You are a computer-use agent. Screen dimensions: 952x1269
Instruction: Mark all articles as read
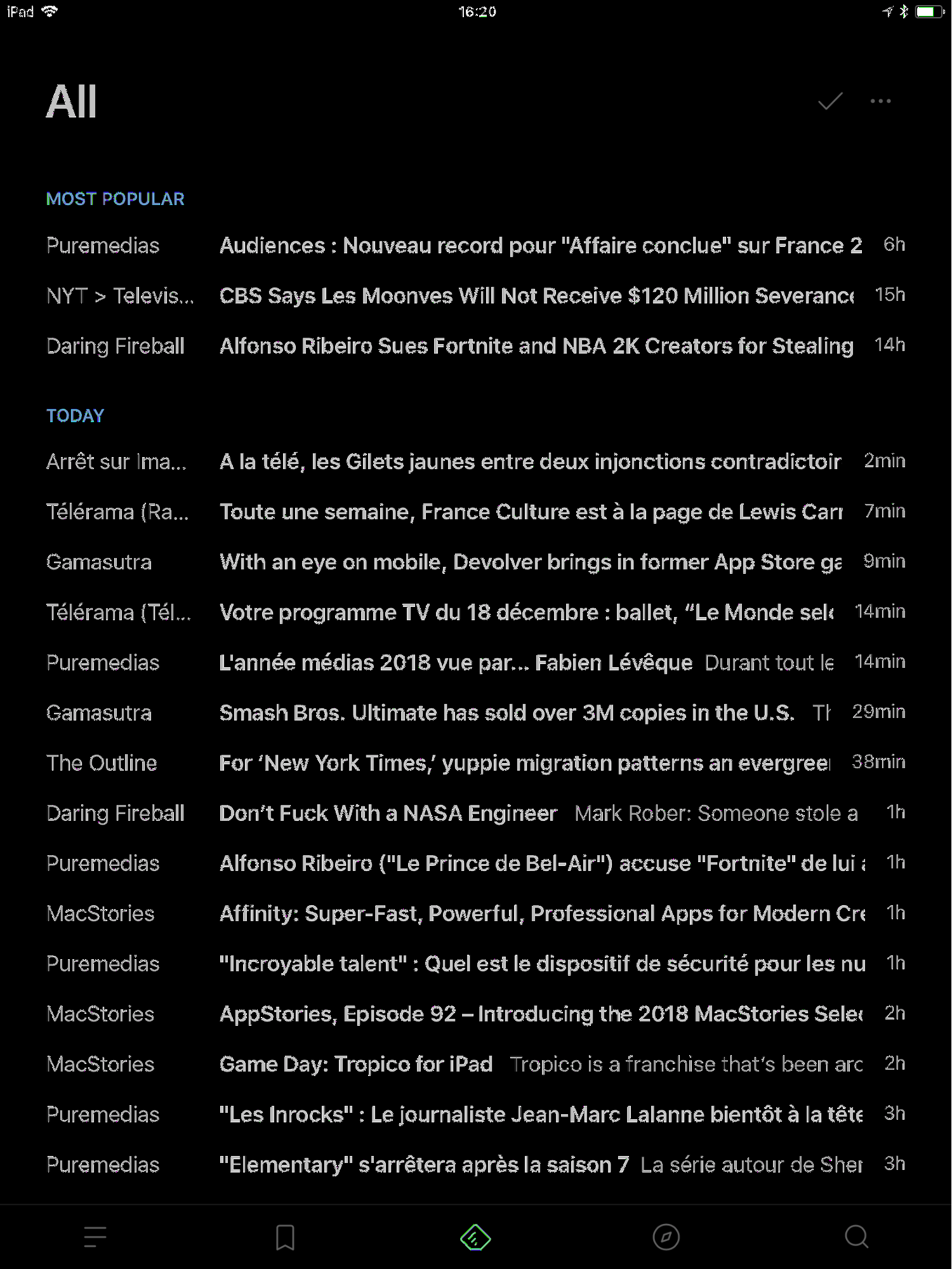pyautogui.click(x=830, y=101)
